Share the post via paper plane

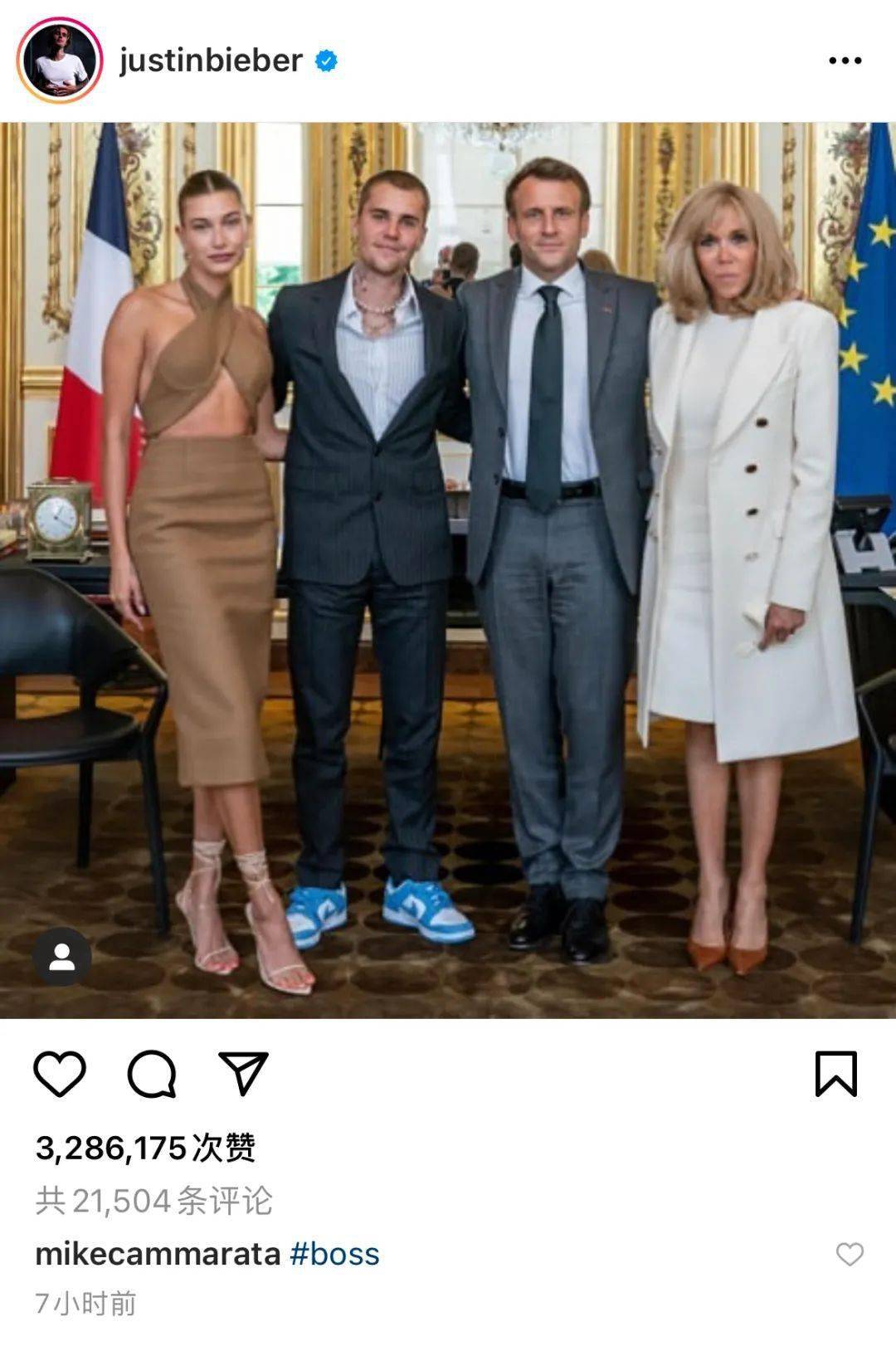click(x=243, y=1074)
